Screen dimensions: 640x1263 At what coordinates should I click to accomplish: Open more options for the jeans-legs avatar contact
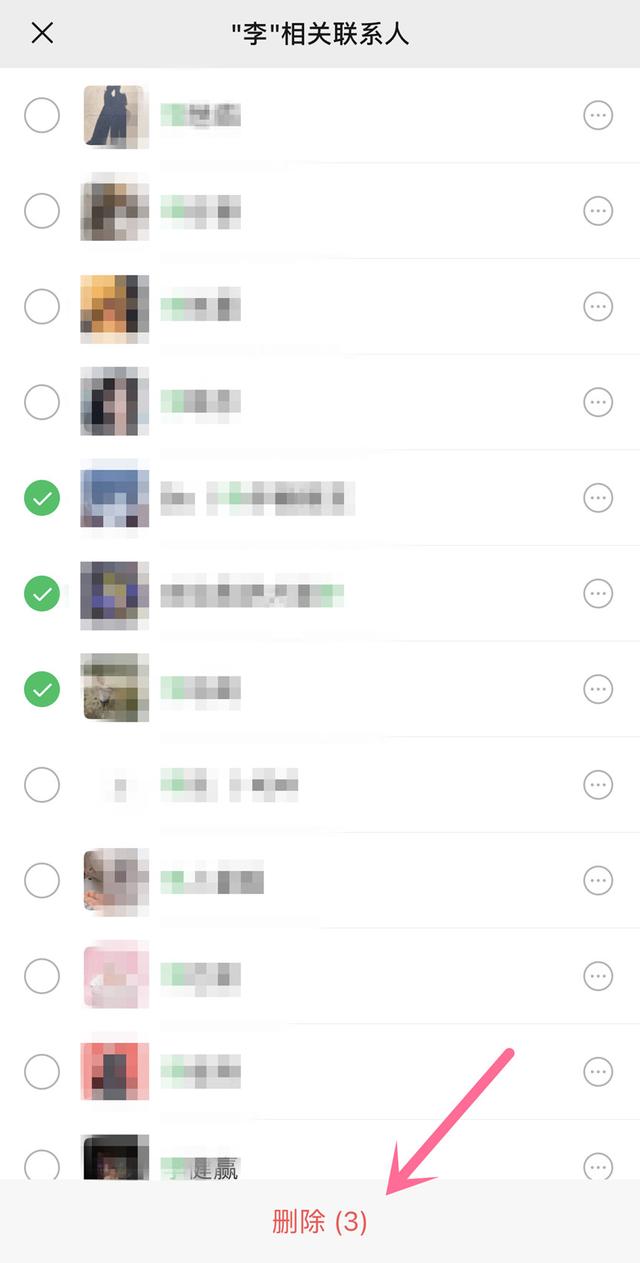(x=598, y=115)
